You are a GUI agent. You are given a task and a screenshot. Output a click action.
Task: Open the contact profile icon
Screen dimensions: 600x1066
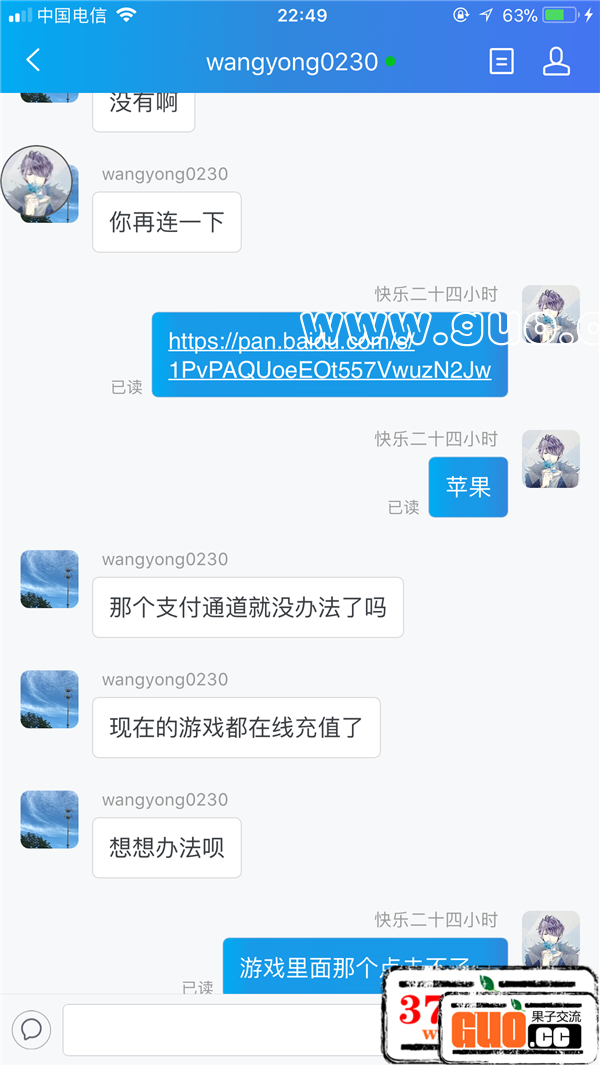pyautogui.click(x=556, y=61)
